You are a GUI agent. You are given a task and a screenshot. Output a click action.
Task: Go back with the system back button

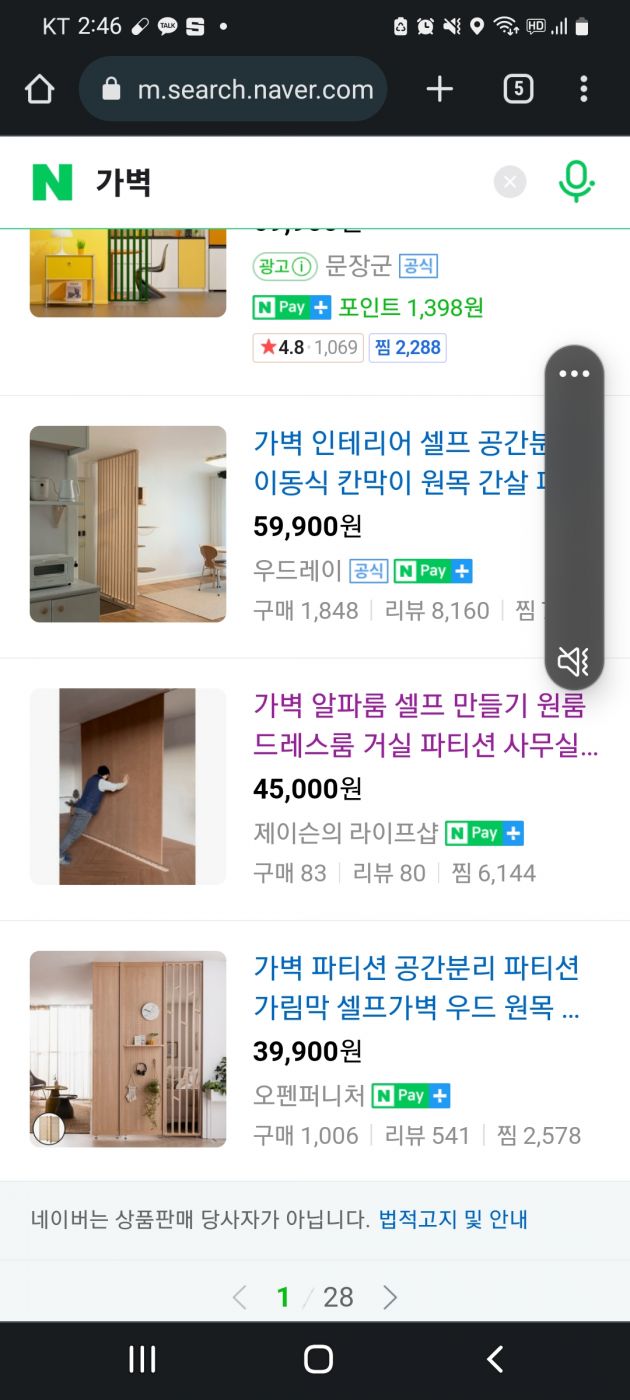[494, 1359]
